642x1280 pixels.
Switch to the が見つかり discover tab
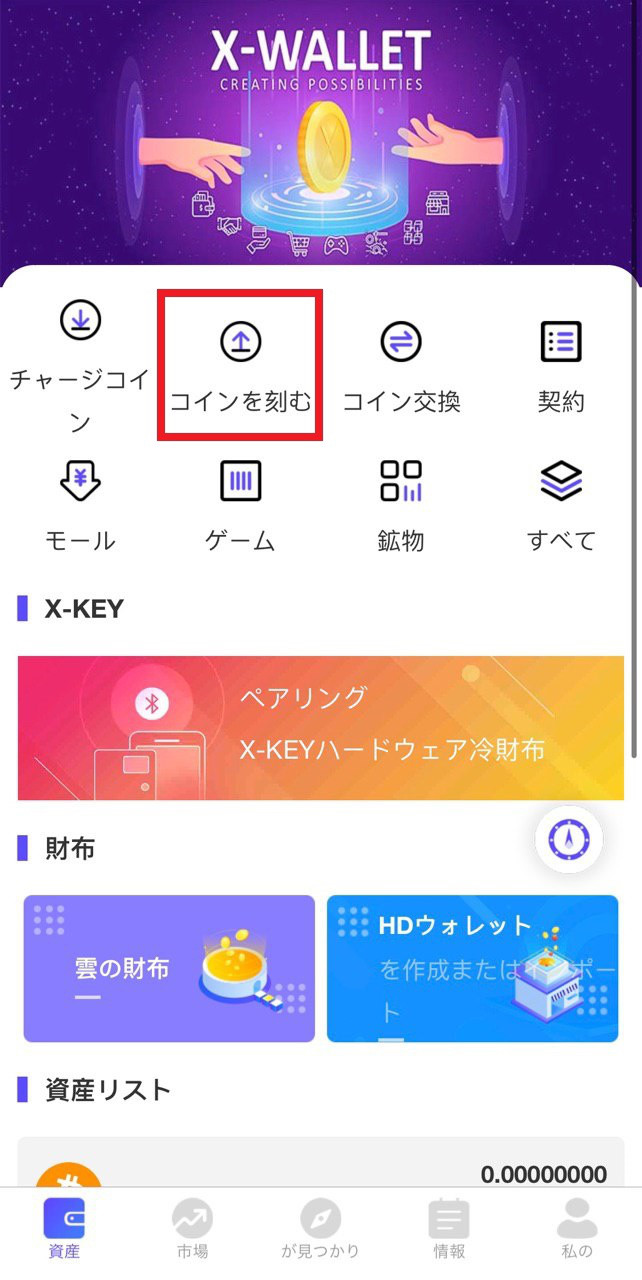tap(320, 1230)
